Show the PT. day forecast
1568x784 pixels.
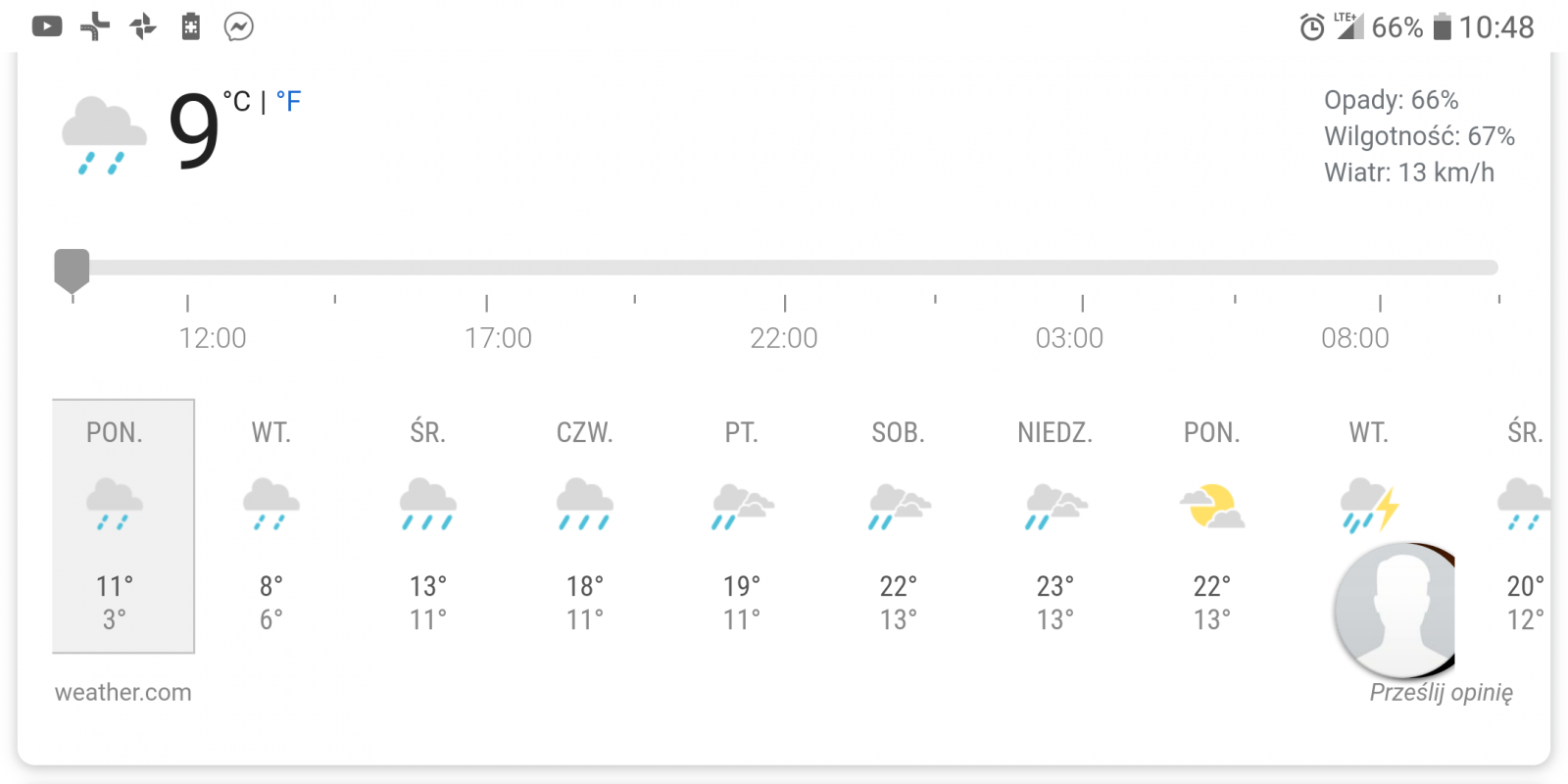coord(742,525)
